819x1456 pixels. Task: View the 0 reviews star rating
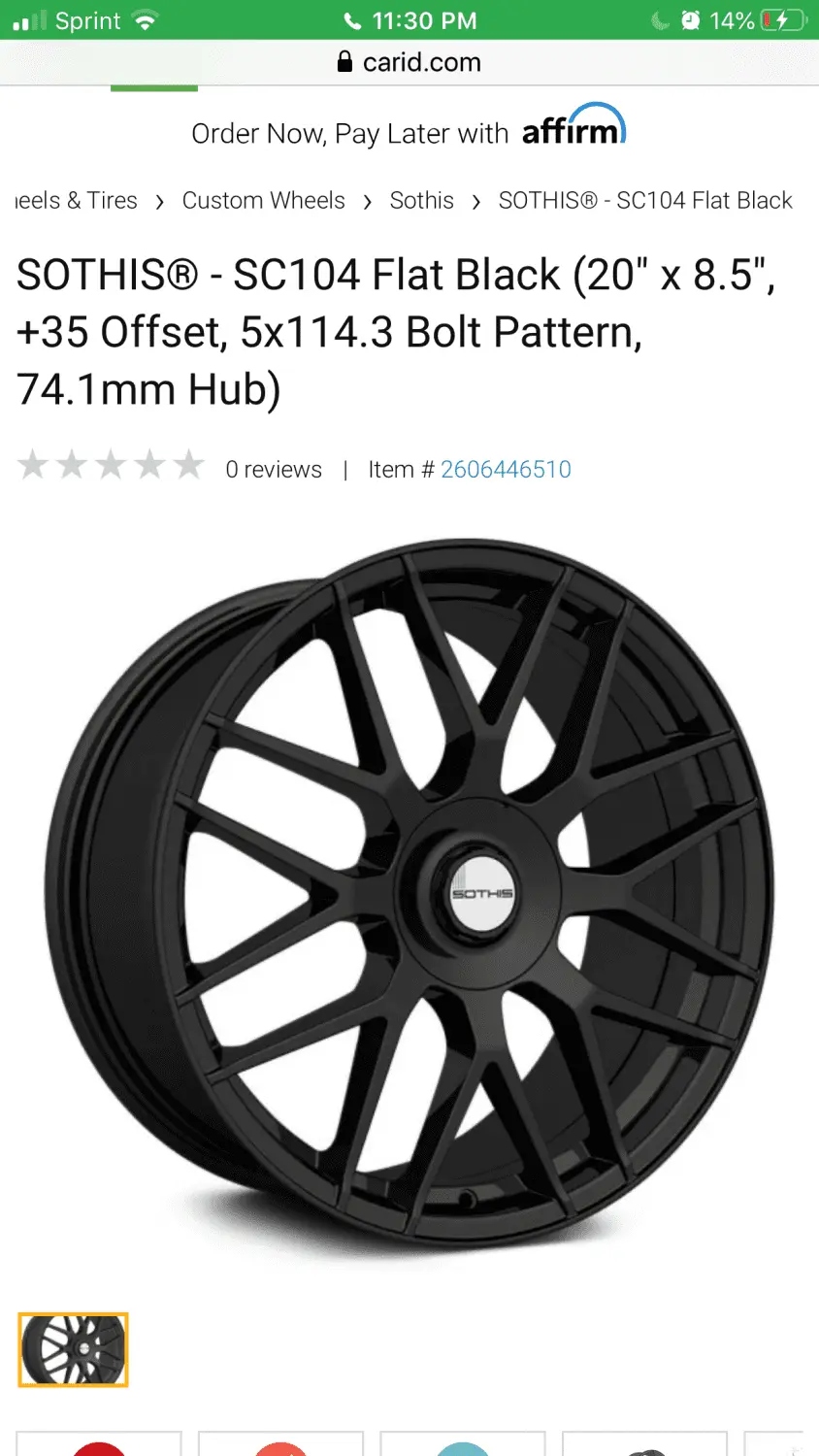111,466
